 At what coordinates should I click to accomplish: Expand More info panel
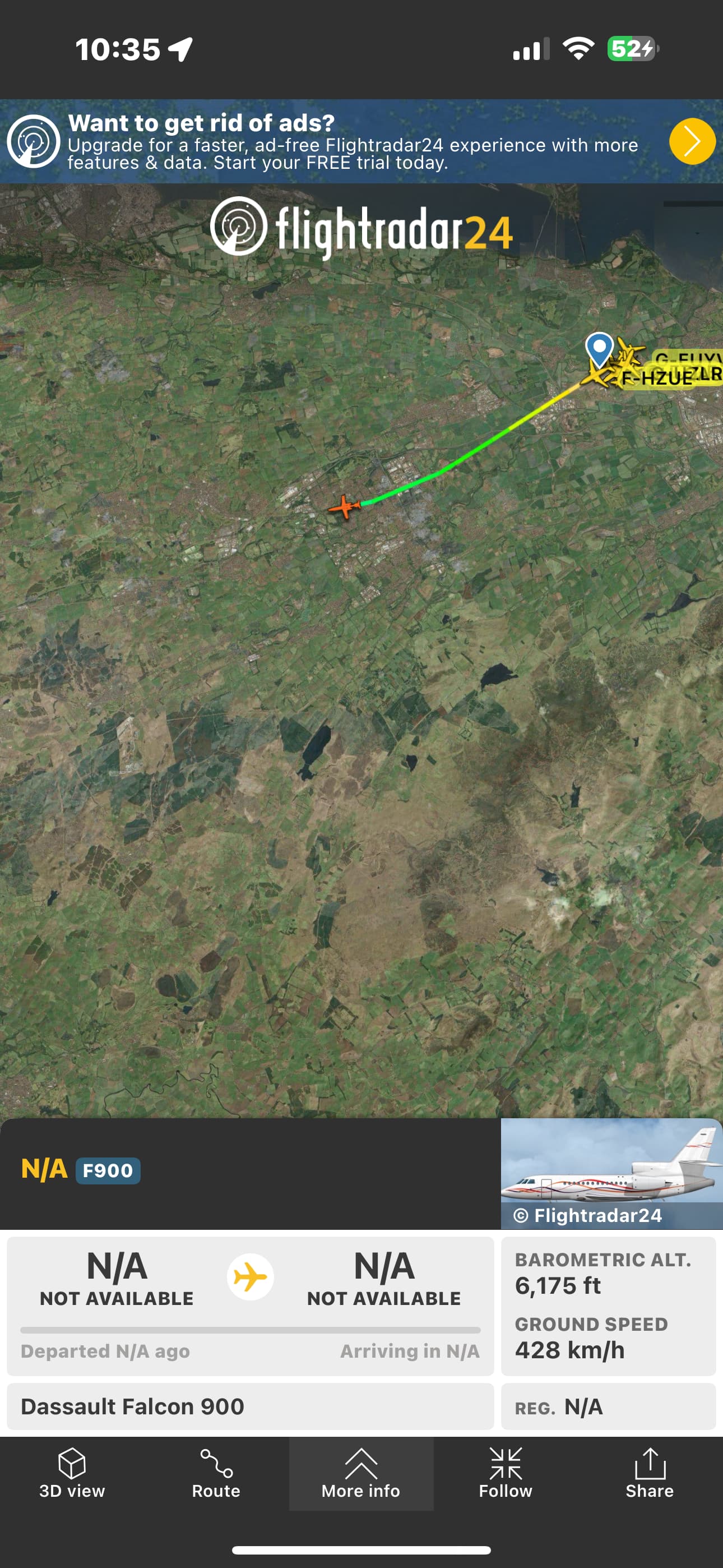click(x=361, y=1473)
